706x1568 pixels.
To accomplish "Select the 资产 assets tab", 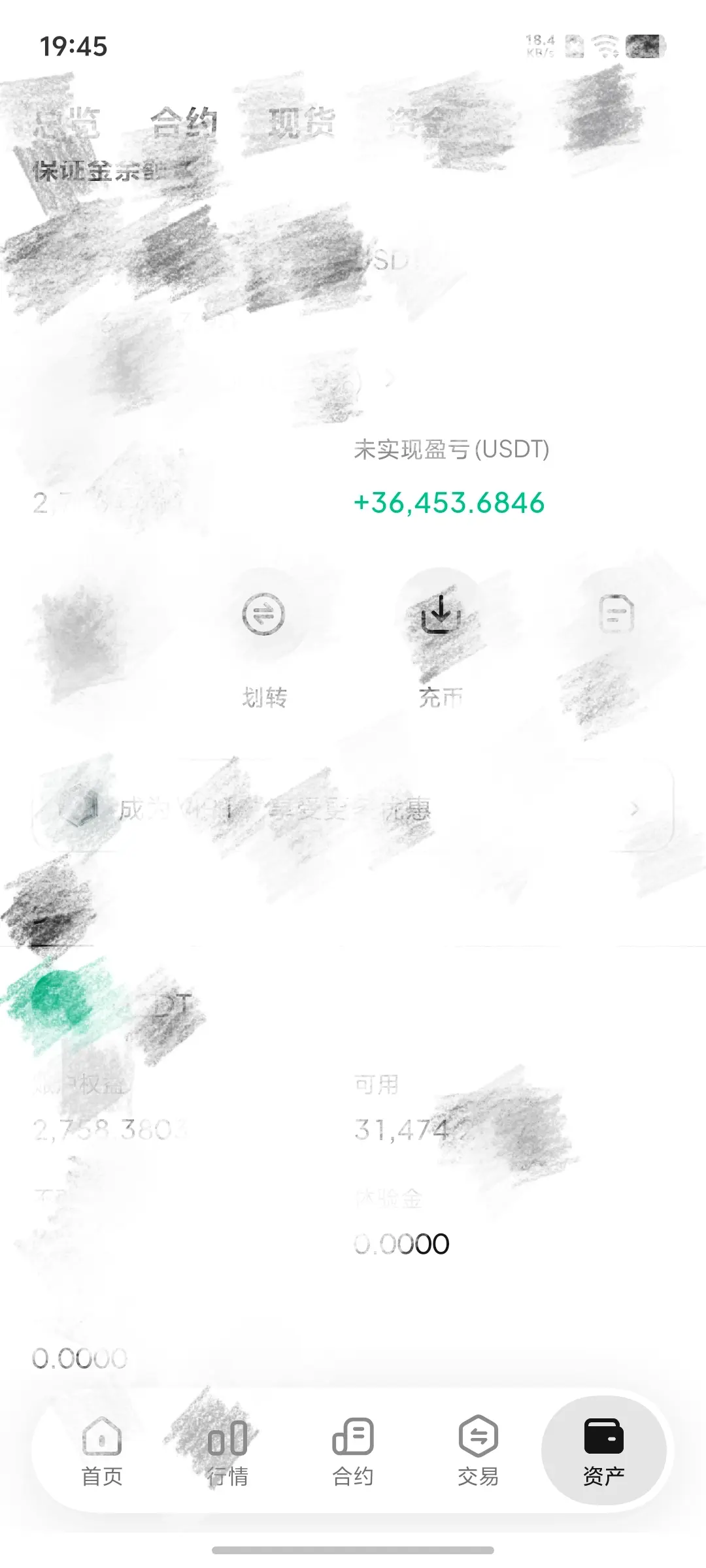I will [604, 1452].
